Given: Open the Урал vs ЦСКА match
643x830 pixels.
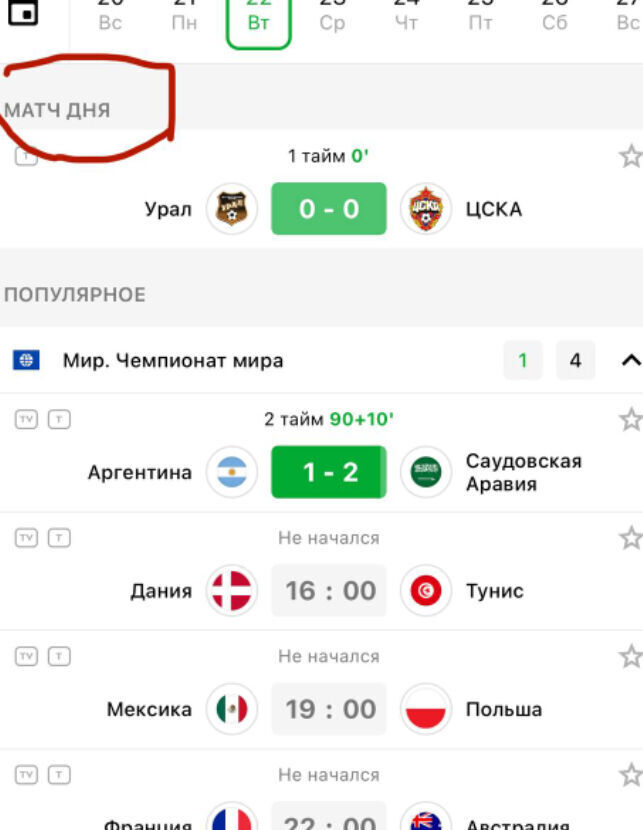Looking at the screenshot, I should coord(328,209).
